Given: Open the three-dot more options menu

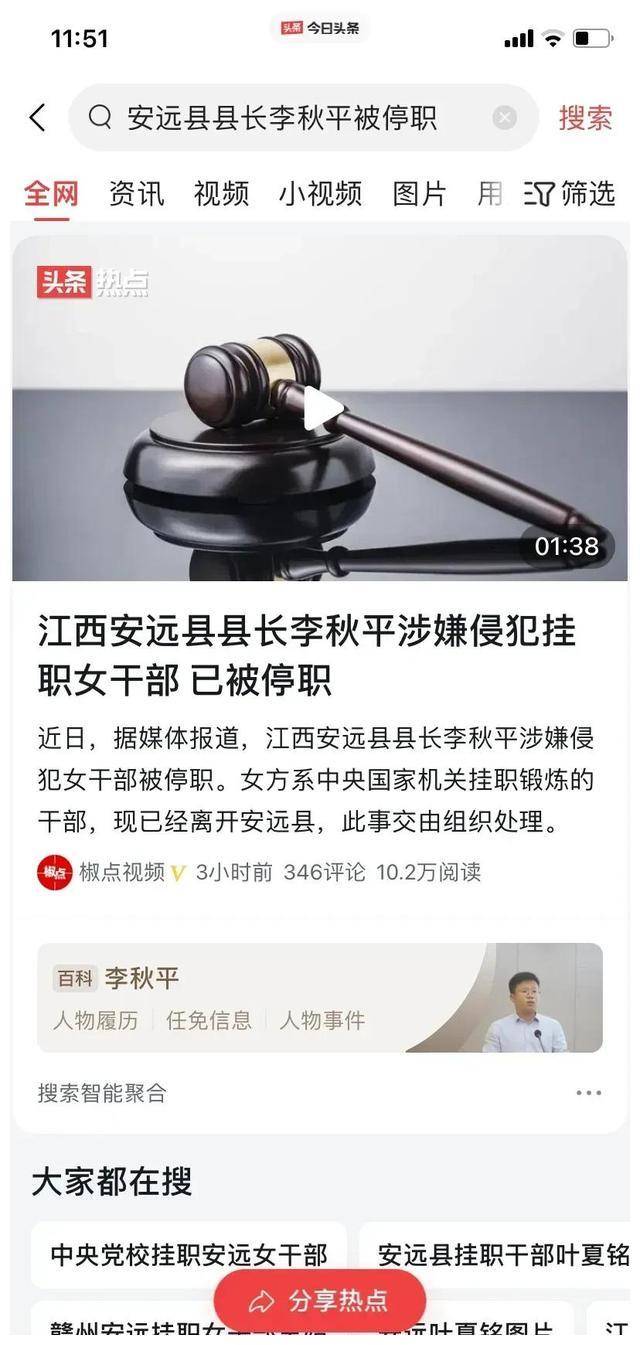Looking at the screenshot, I should pos(589,1093).
